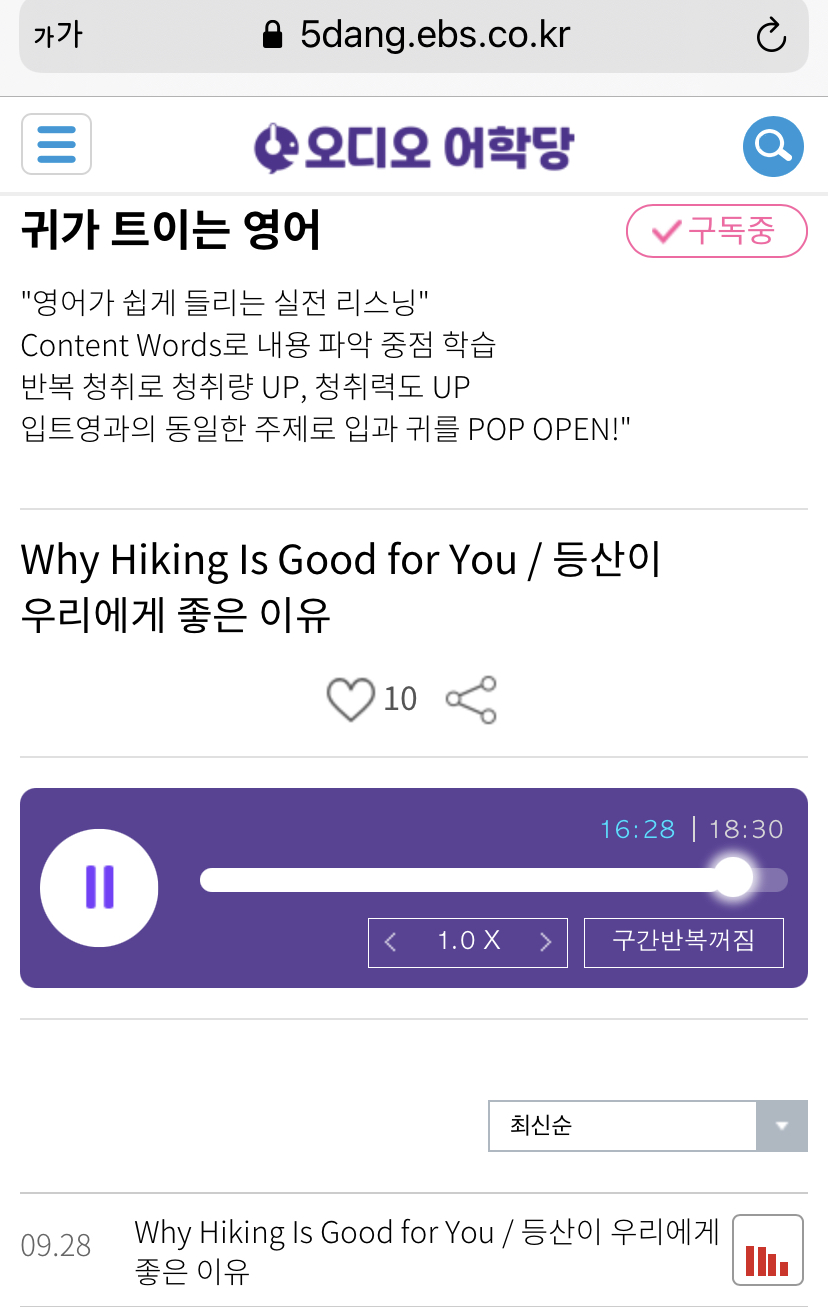Image resolution: width=828 pixels, height=1307 pixels.
Task: Tap the lock icon in the address bar
Action: coord(269,34)
